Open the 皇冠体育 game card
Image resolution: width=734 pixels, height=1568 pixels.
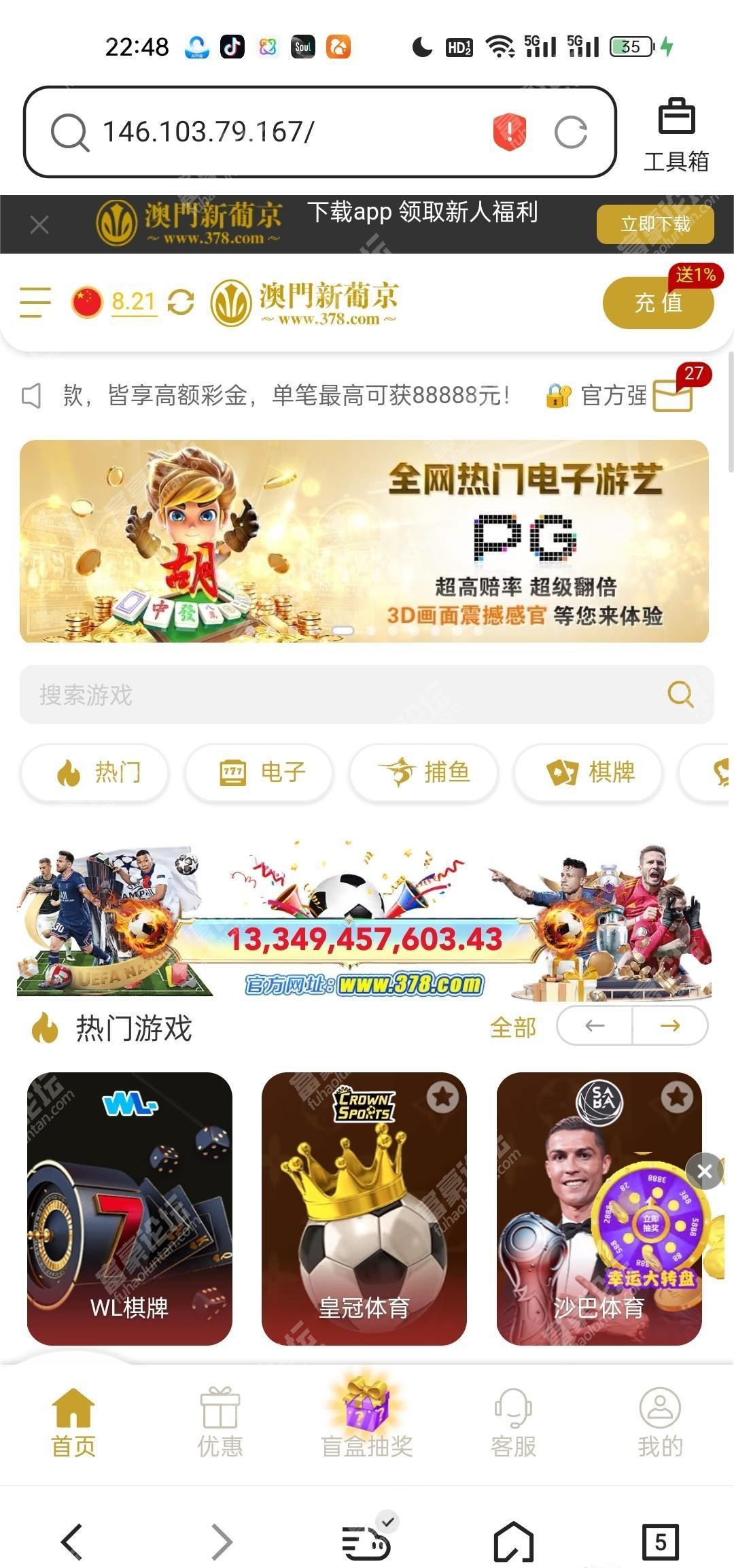coord(364,1208)
